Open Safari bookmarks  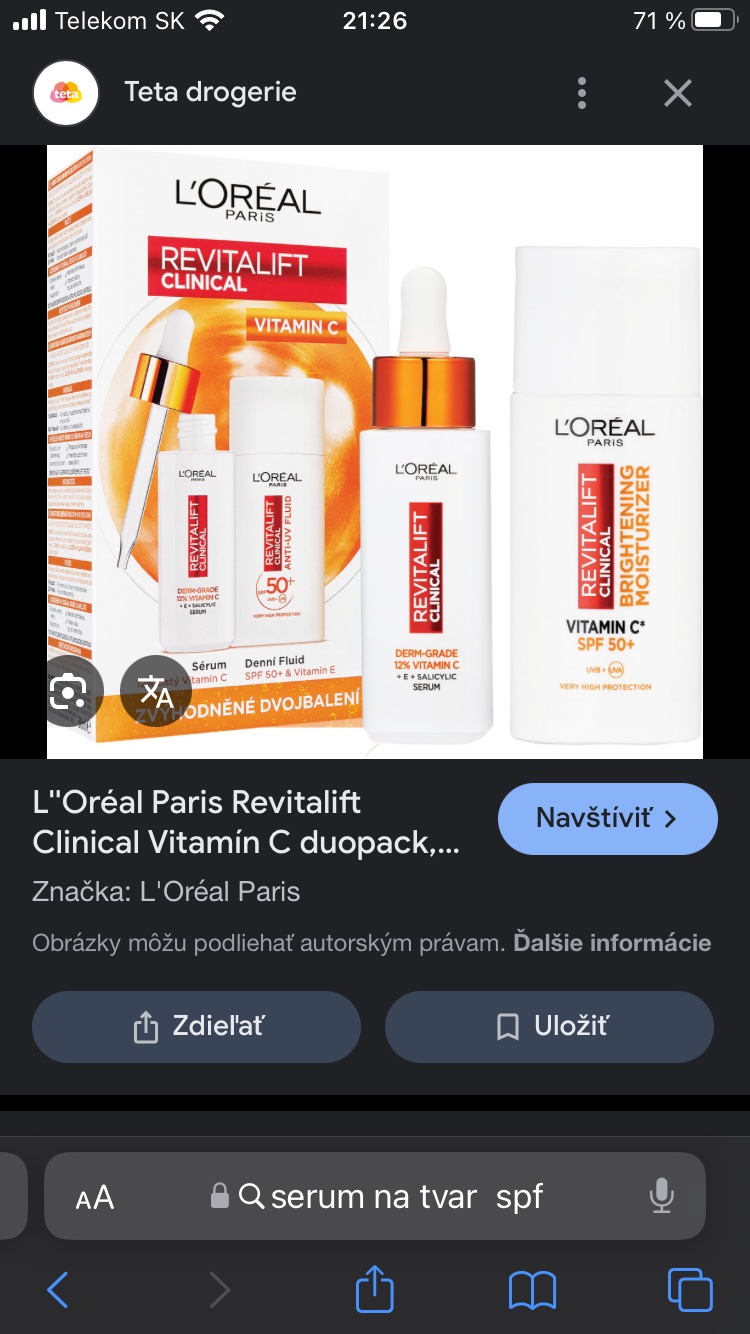click(531, 1290)
